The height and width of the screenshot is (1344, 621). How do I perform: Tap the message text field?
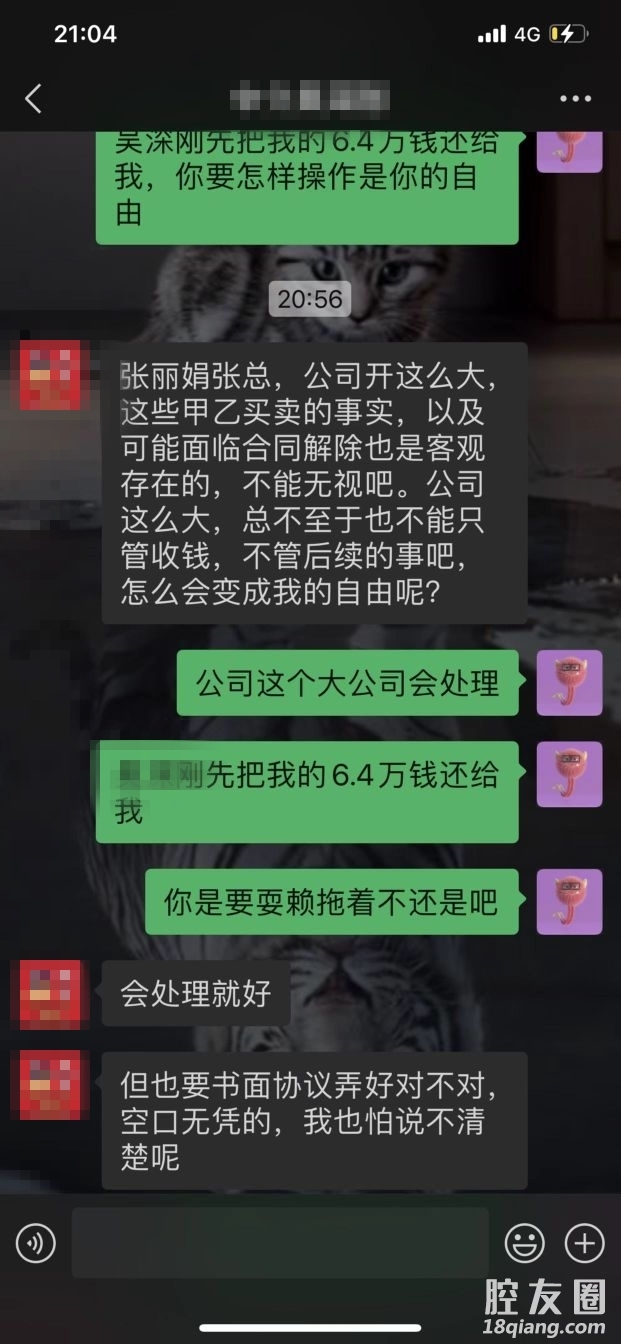tap(280, 1243)
